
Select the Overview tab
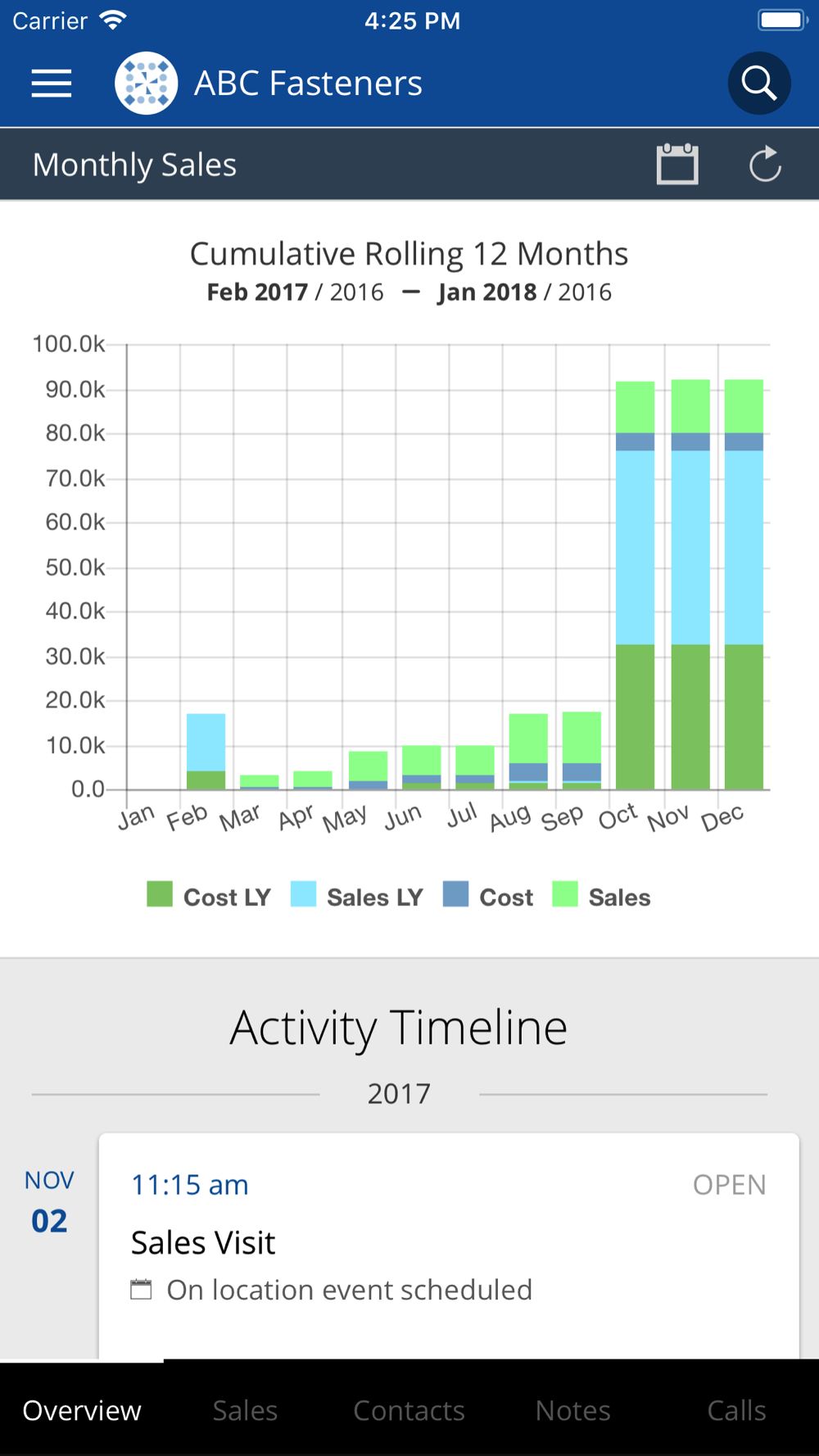coord(82,1410)
